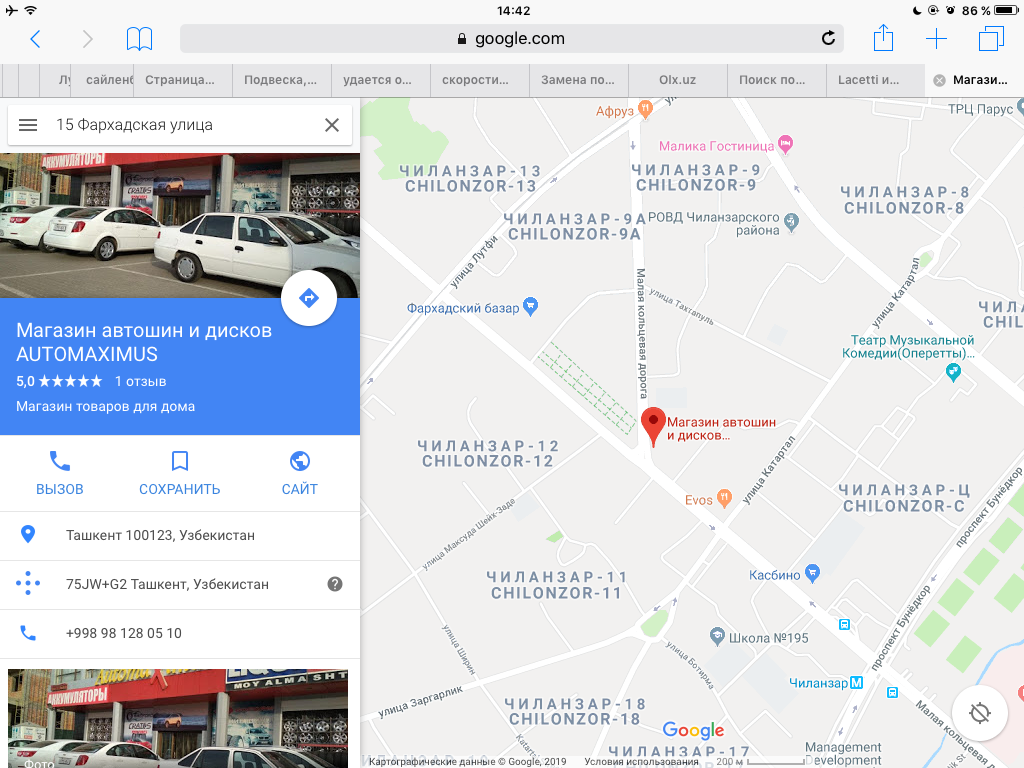Close the current Магазин tab
The width and height of the screenshot is (1024, 768).
(x=939, y=80)
